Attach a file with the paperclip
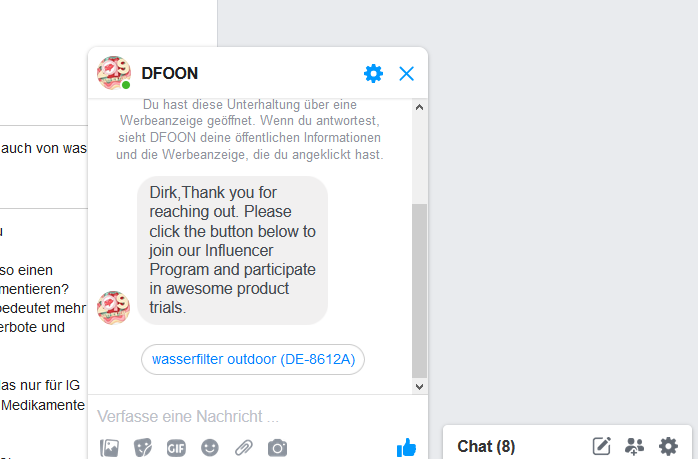698x459 pixels. coord(243,448)
